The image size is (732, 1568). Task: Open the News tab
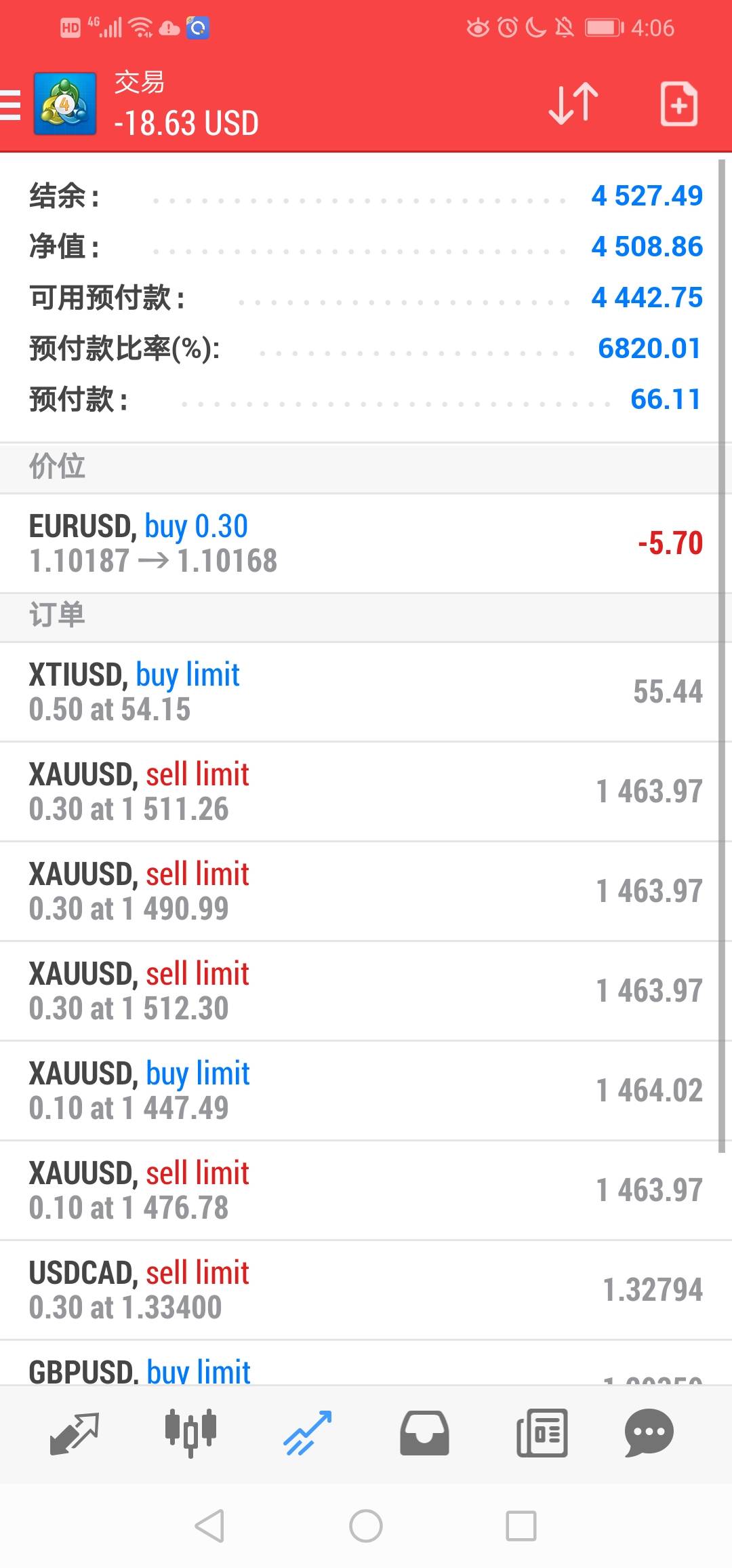click(542, 1434)
